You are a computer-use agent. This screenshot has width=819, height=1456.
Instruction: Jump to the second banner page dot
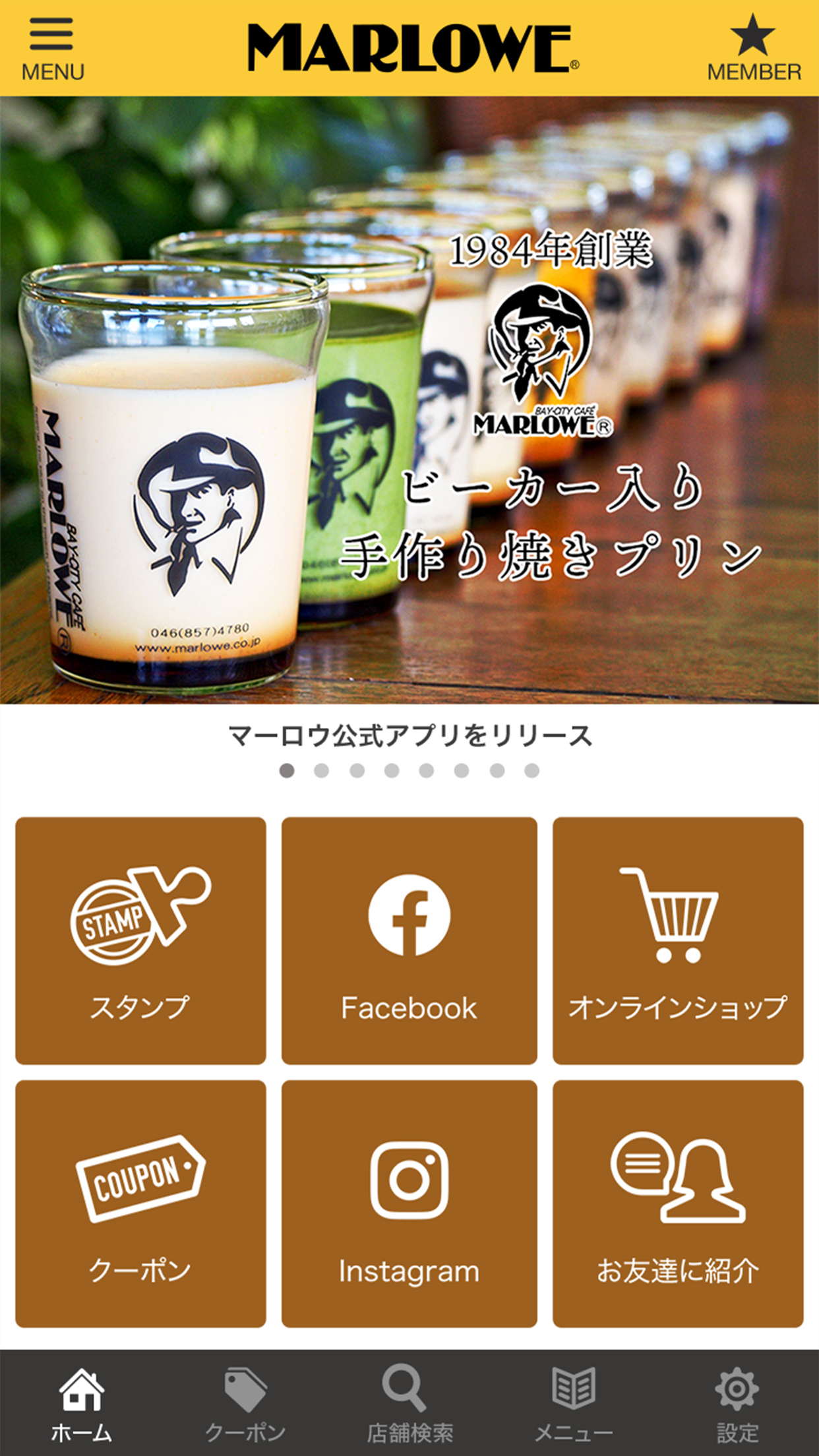(x=322, y=770)
